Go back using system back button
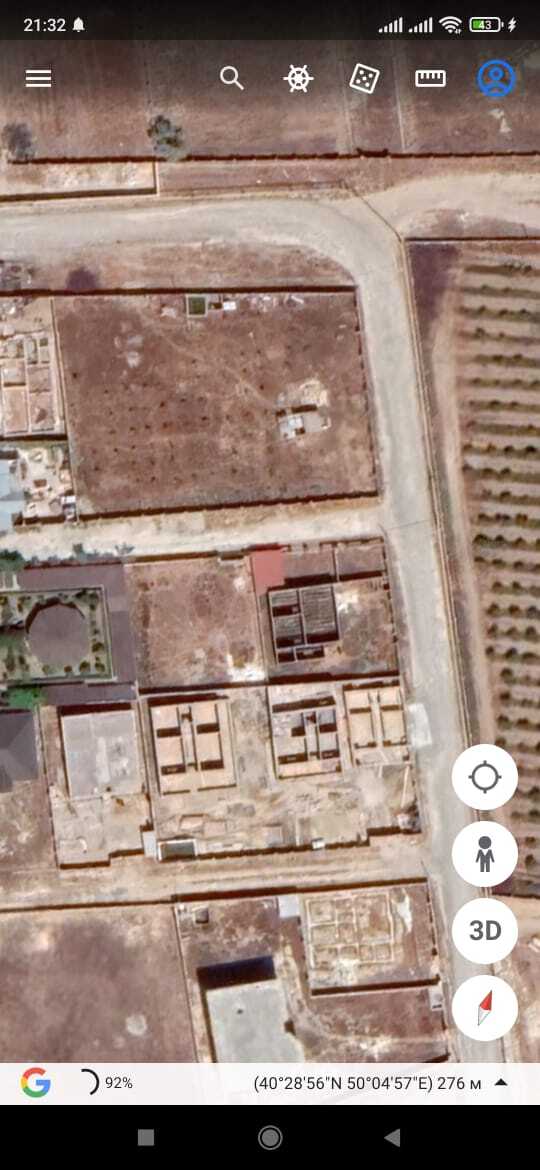Image resolution: width=540 pixels, height=1170 pixels. [392, 1137]
